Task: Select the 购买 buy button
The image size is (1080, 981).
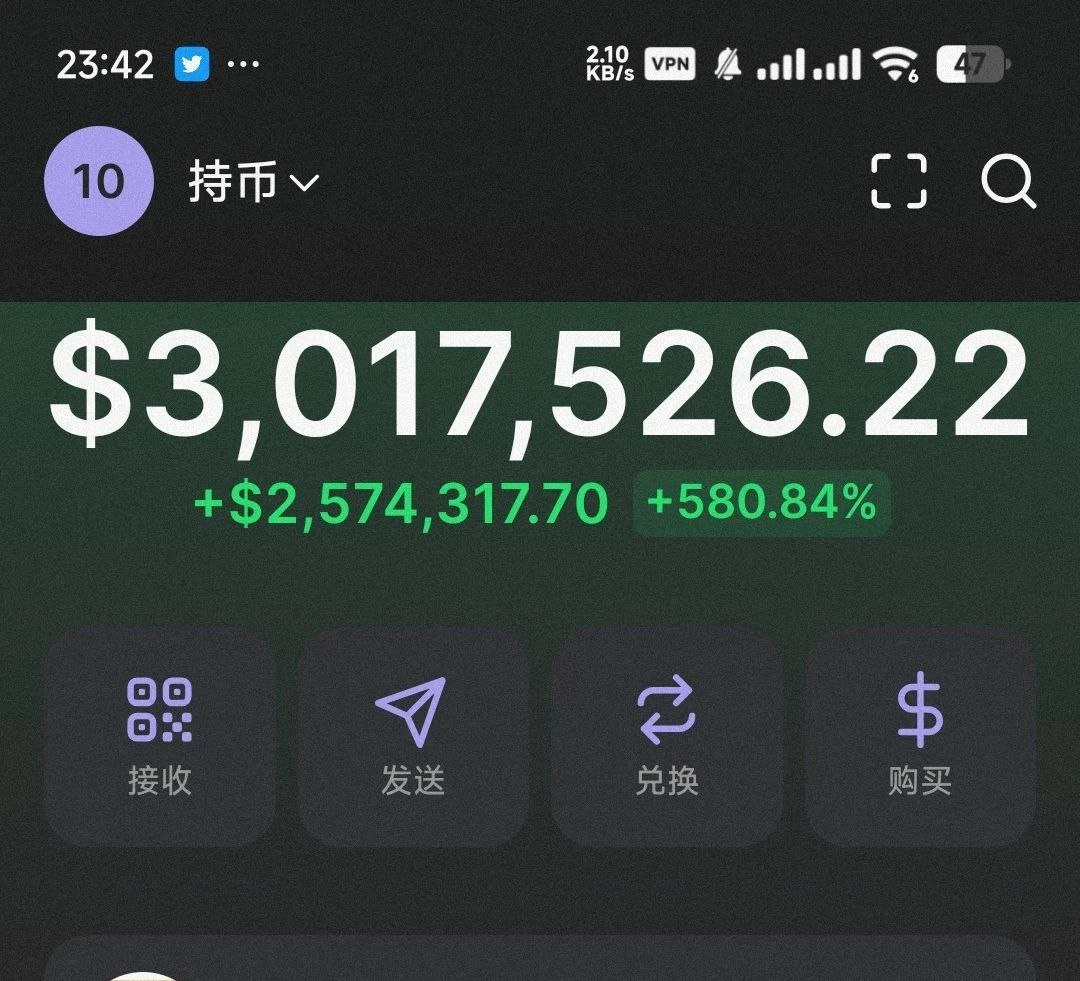Action: [919, 737]
